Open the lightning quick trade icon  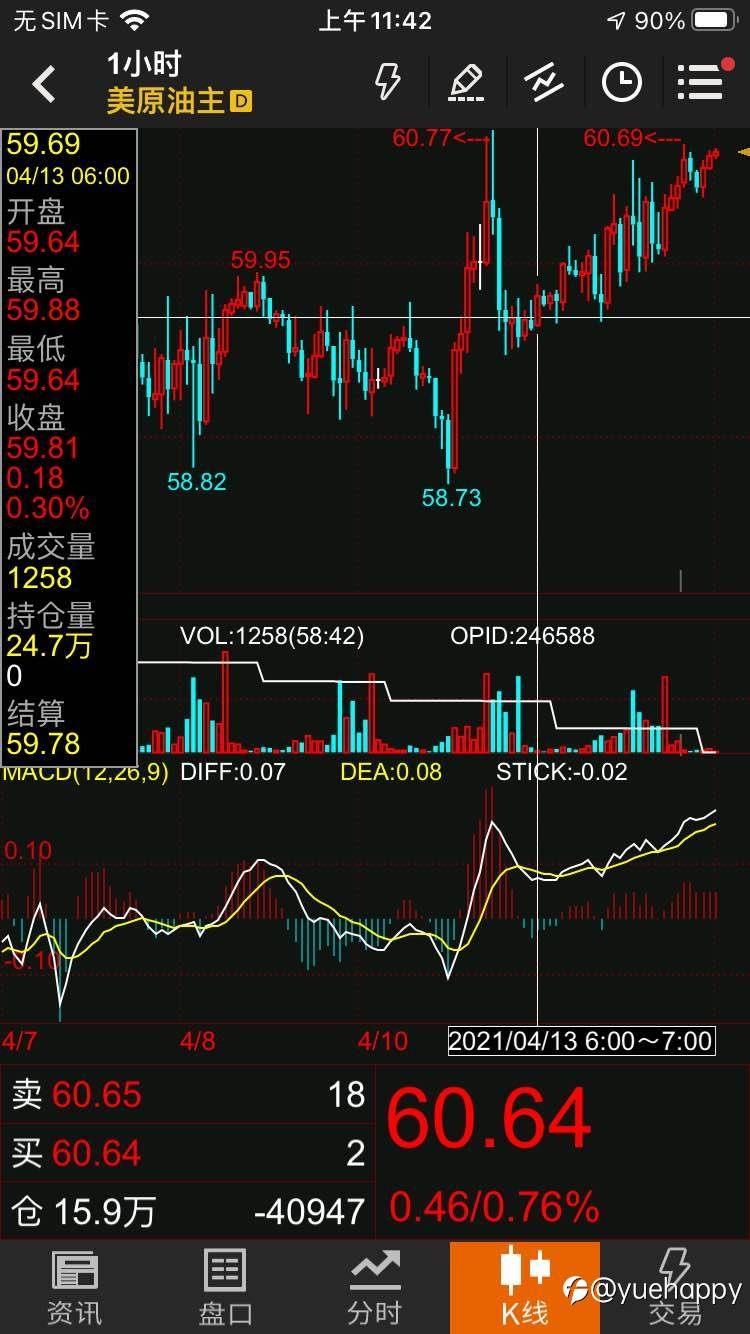coord(387,82)
